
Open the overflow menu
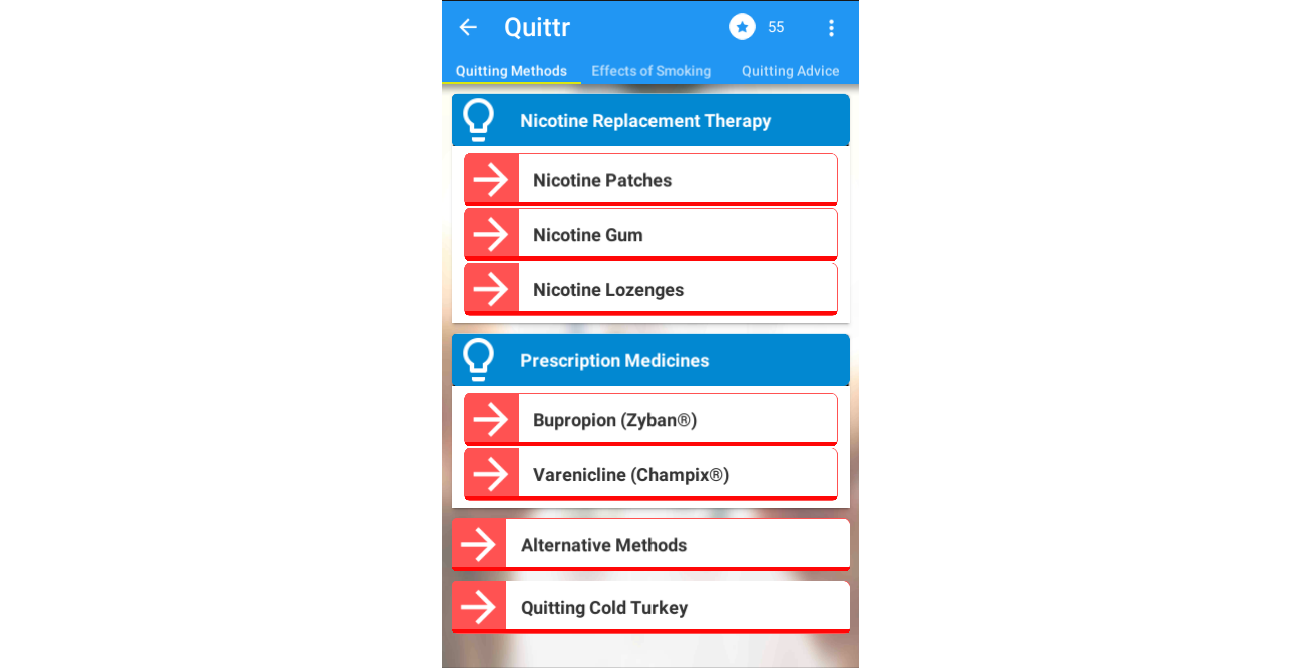(831, 28)
